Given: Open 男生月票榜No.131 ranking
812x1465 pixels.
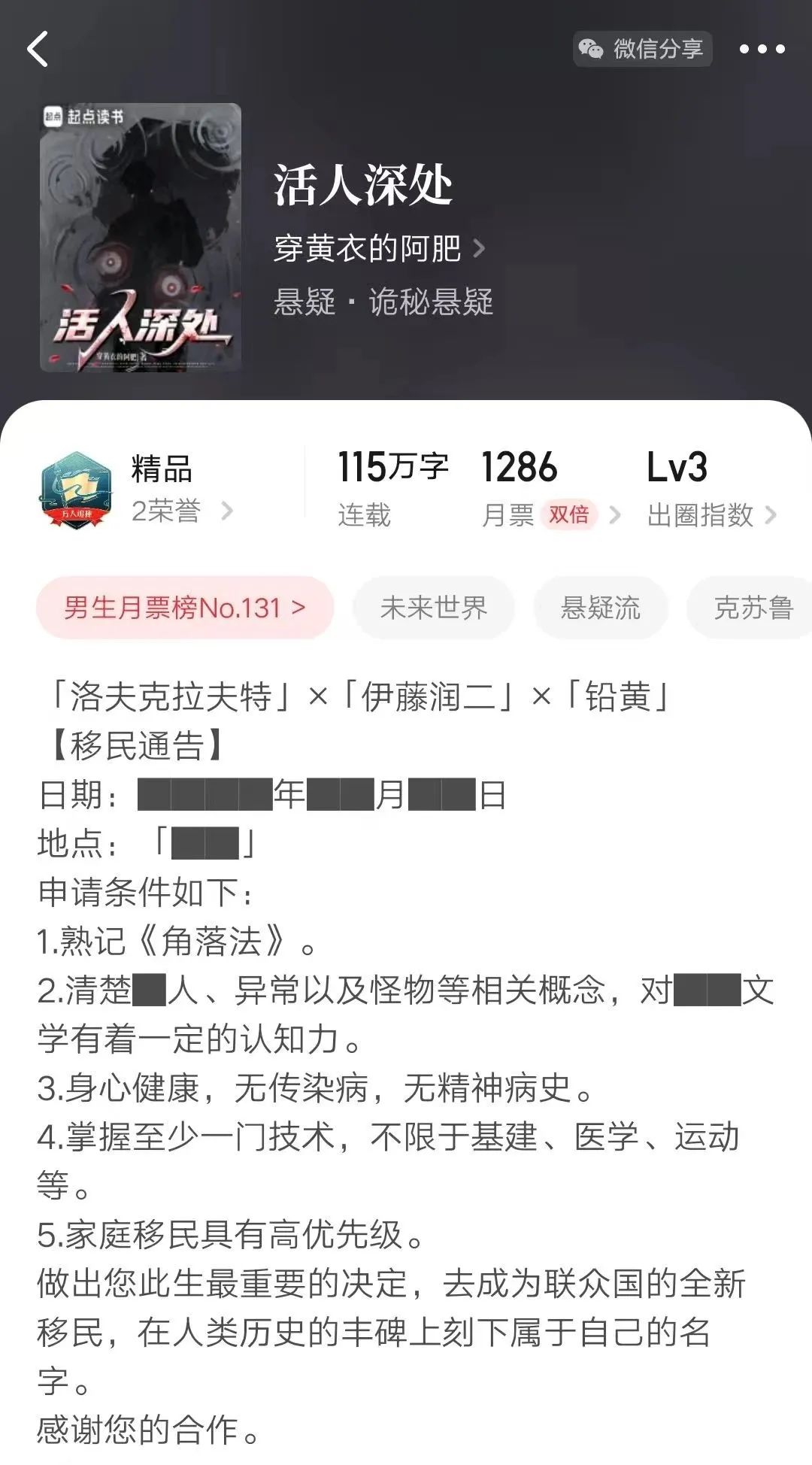Looking at the screenshot, I should tap(185, 608).
